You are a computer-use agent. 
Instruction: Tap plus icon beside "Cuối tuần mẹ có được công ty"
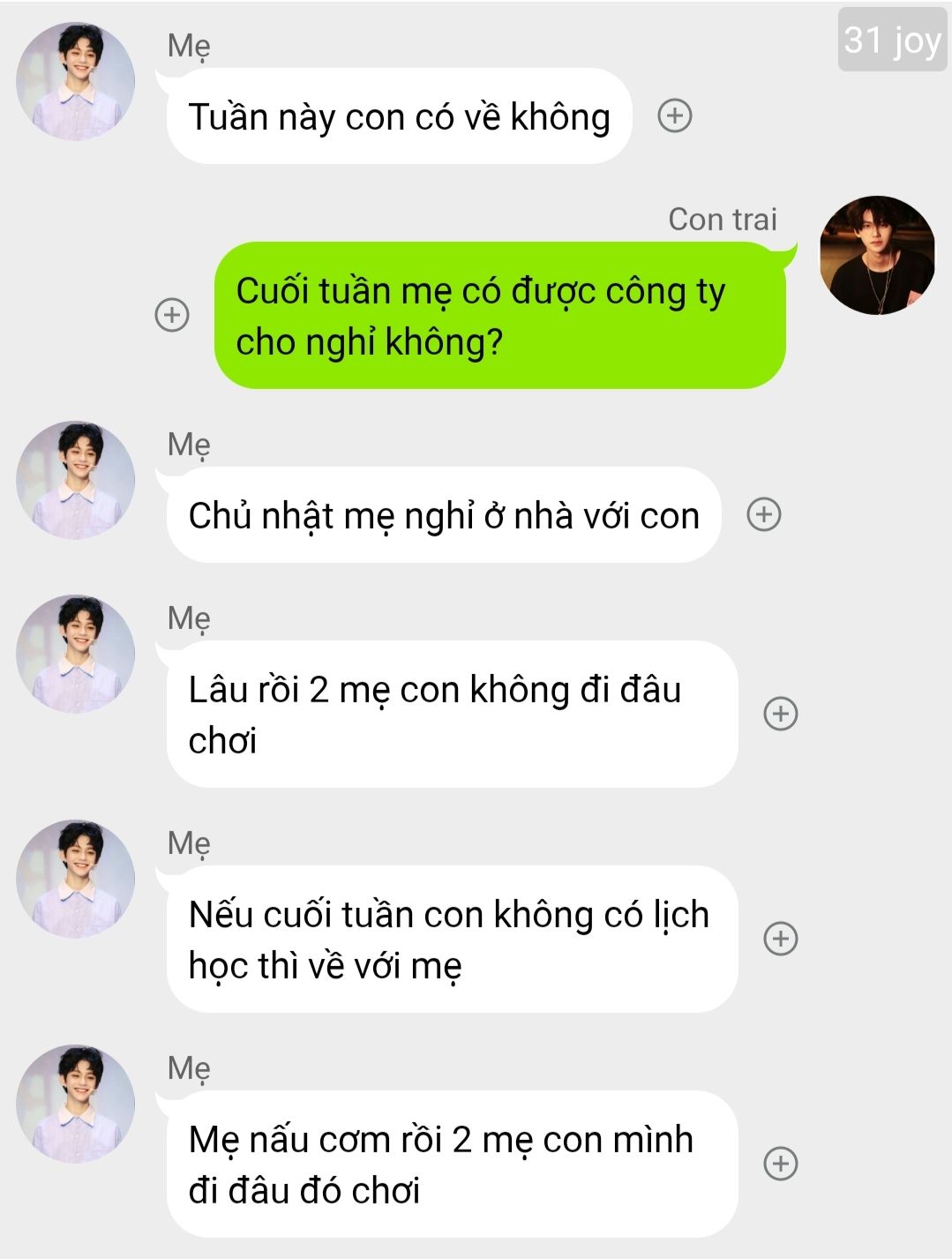[x=172, y=315]
